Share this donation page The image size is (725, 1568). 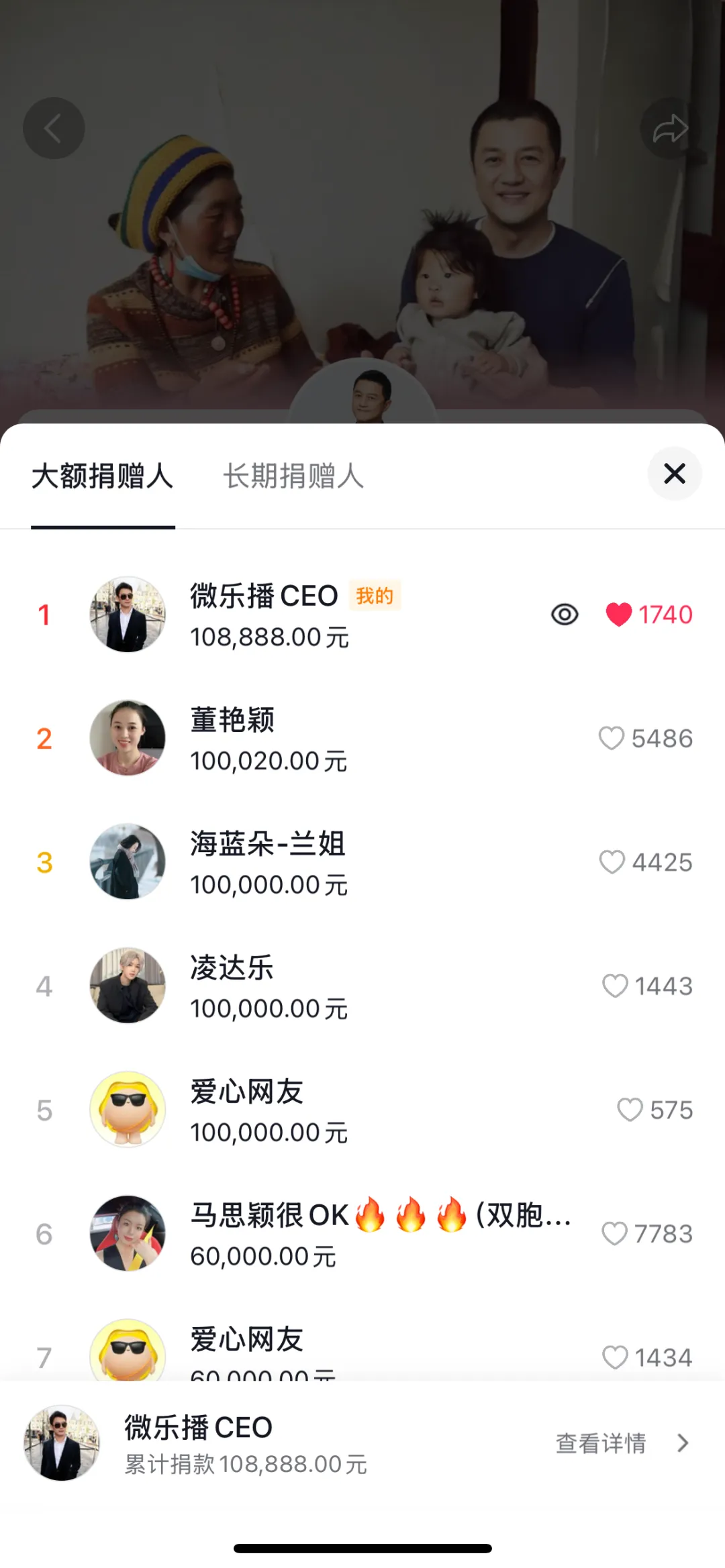point(670,128)
